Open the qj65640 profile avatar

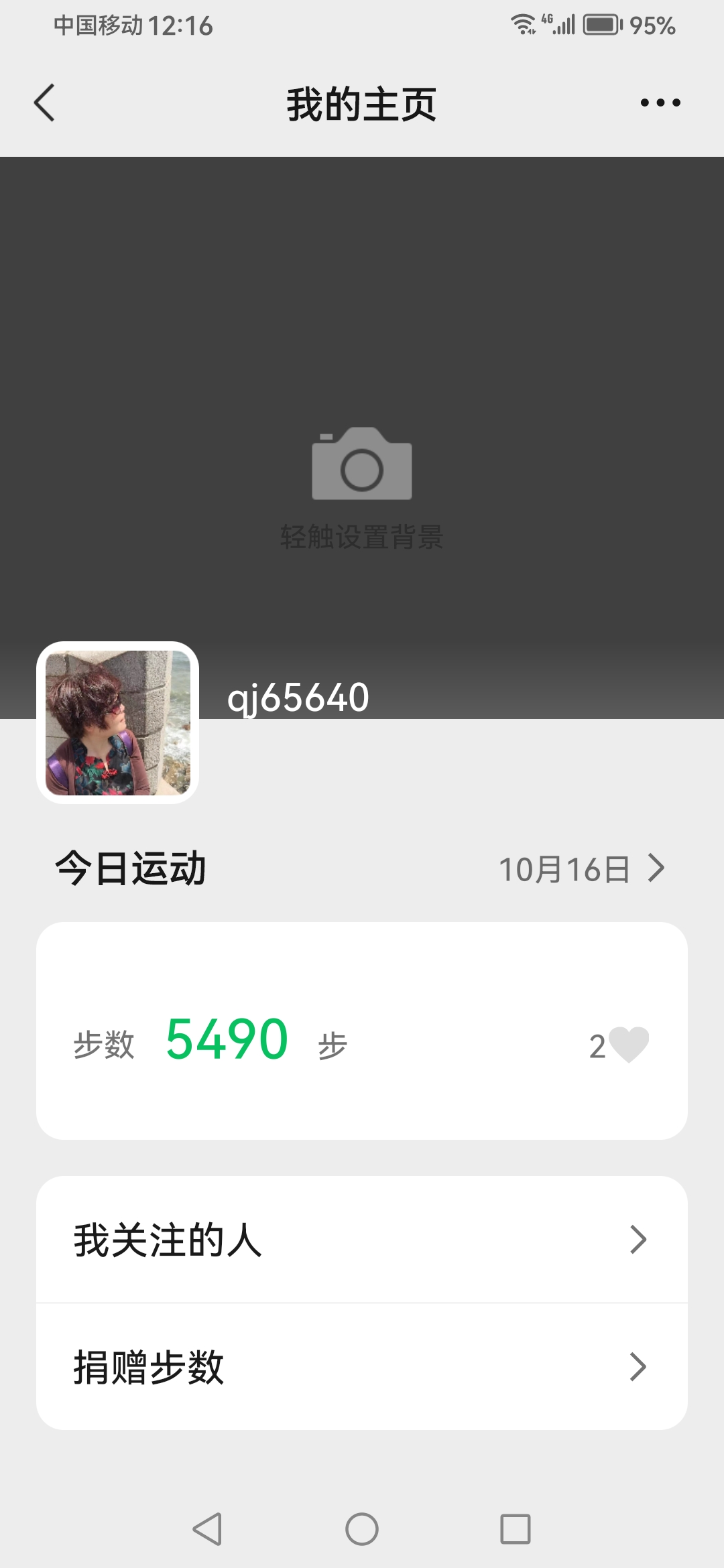(x=117, y=722)
